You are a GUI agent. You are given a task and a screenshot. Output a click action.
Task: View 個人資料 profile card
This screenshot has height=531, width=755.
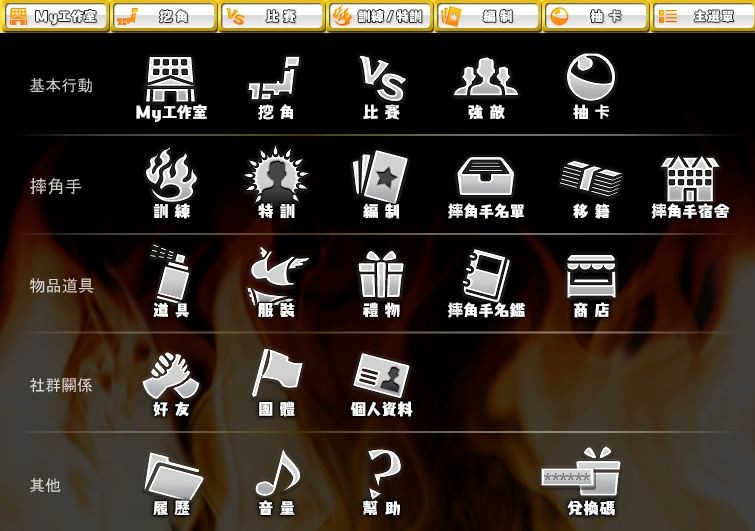point(381,383)
